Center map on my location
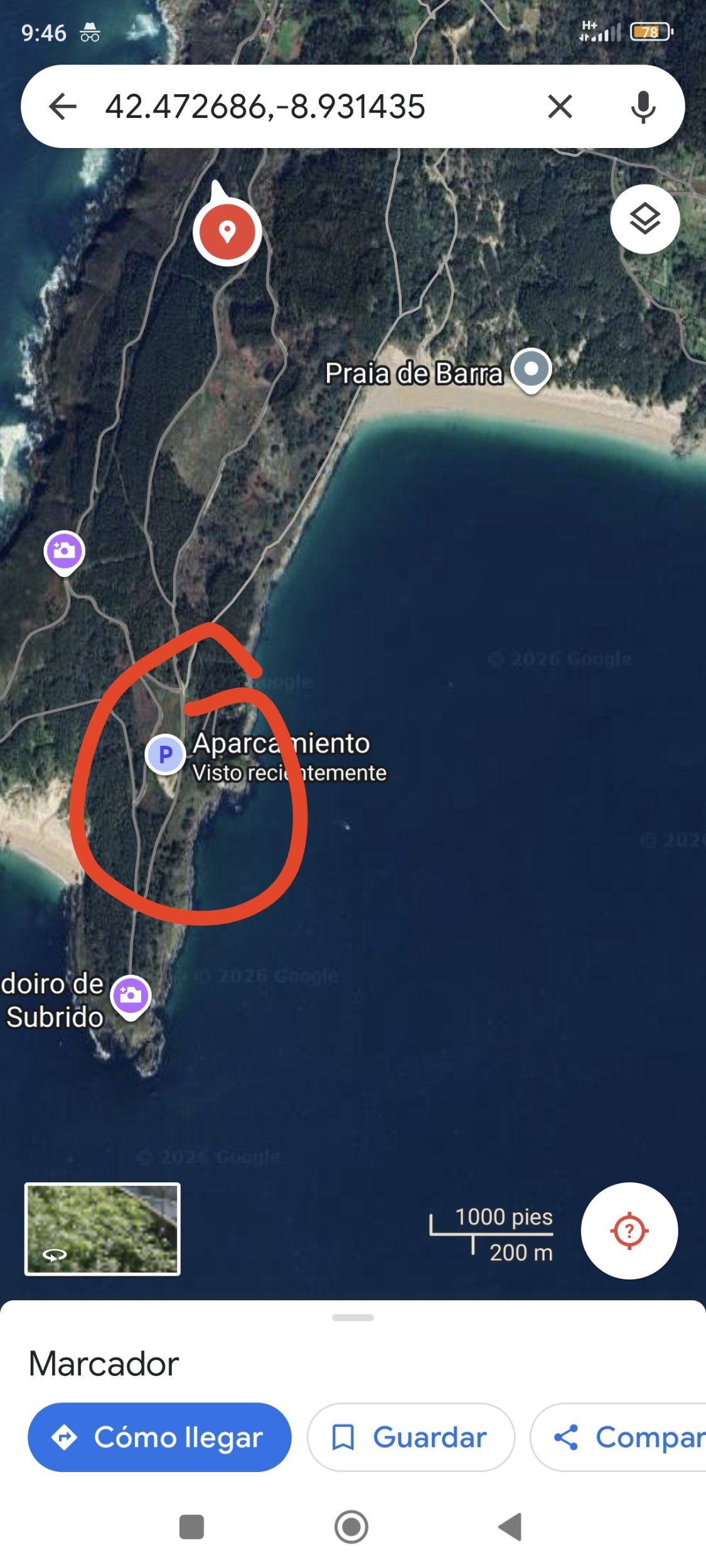 click(x=629, y=1231)
